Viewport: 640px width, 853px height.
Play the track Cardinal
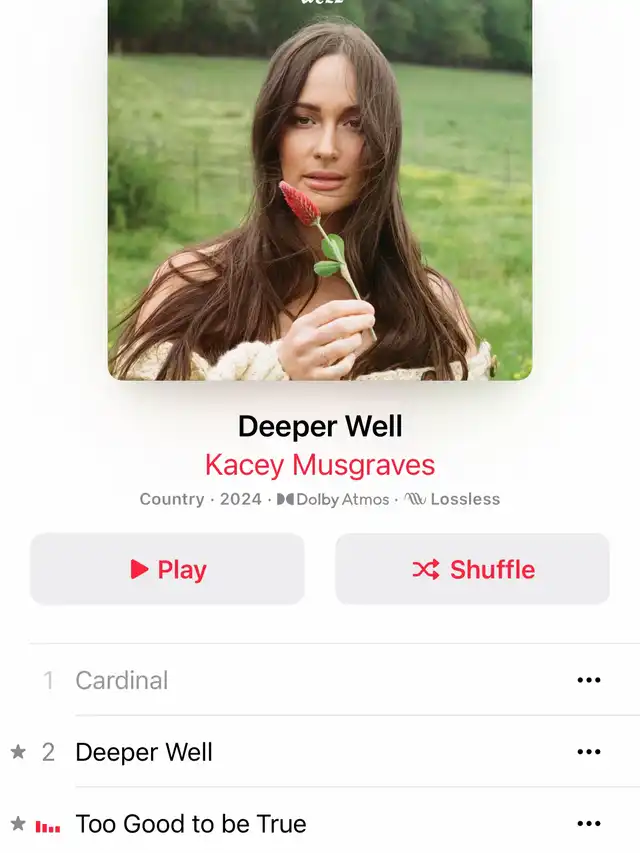(122, 680)
